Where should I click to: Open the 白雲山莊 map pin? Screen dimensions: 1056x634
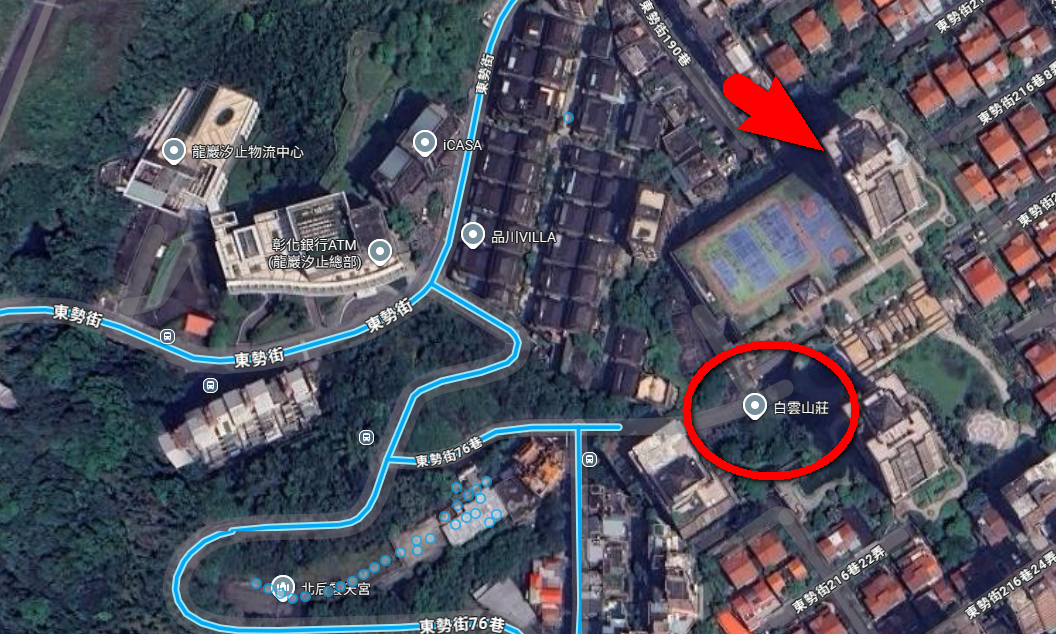point(755,406)
